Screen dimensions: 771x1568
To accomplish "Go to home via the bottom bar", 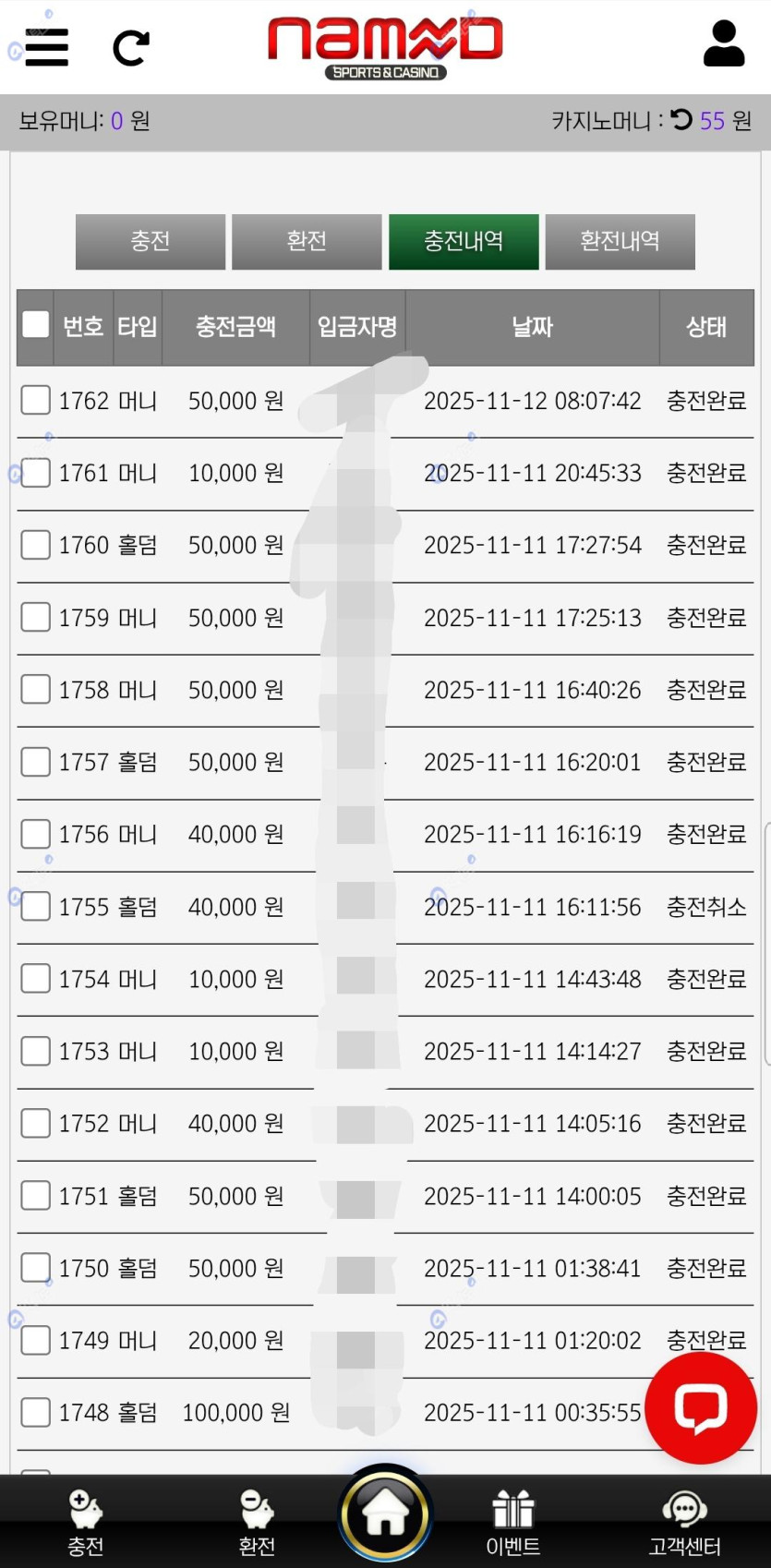I will (x=385, y=1514).
